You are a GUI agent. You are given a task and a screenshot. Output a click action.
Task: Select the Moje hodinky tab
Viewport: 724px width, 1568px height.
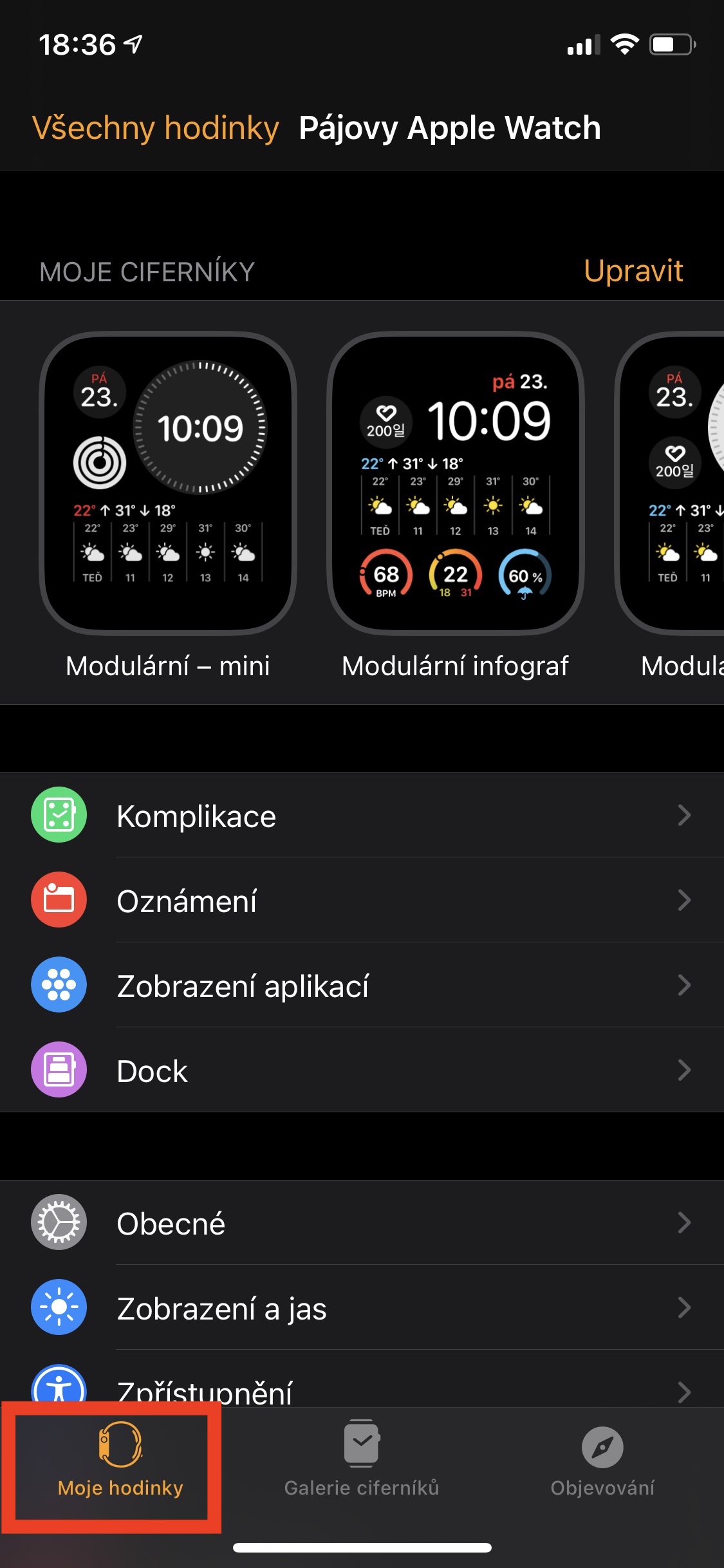tap(120, 1462)
